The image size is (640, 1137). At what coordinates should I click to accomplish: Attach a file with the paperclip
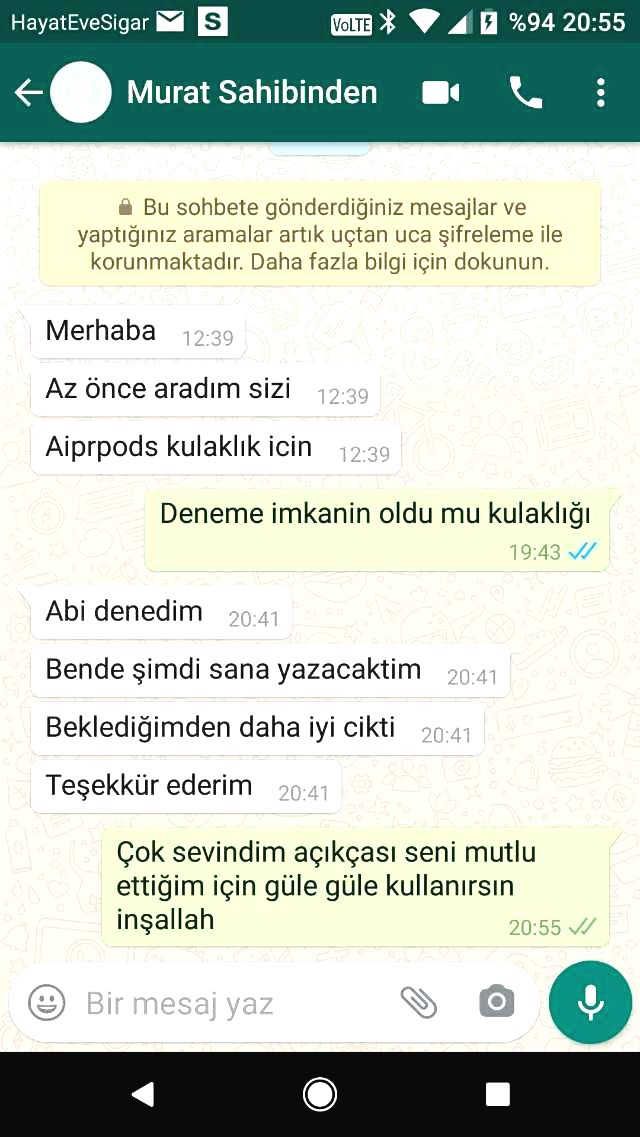pyautogui.click(x=419, y=1002)
